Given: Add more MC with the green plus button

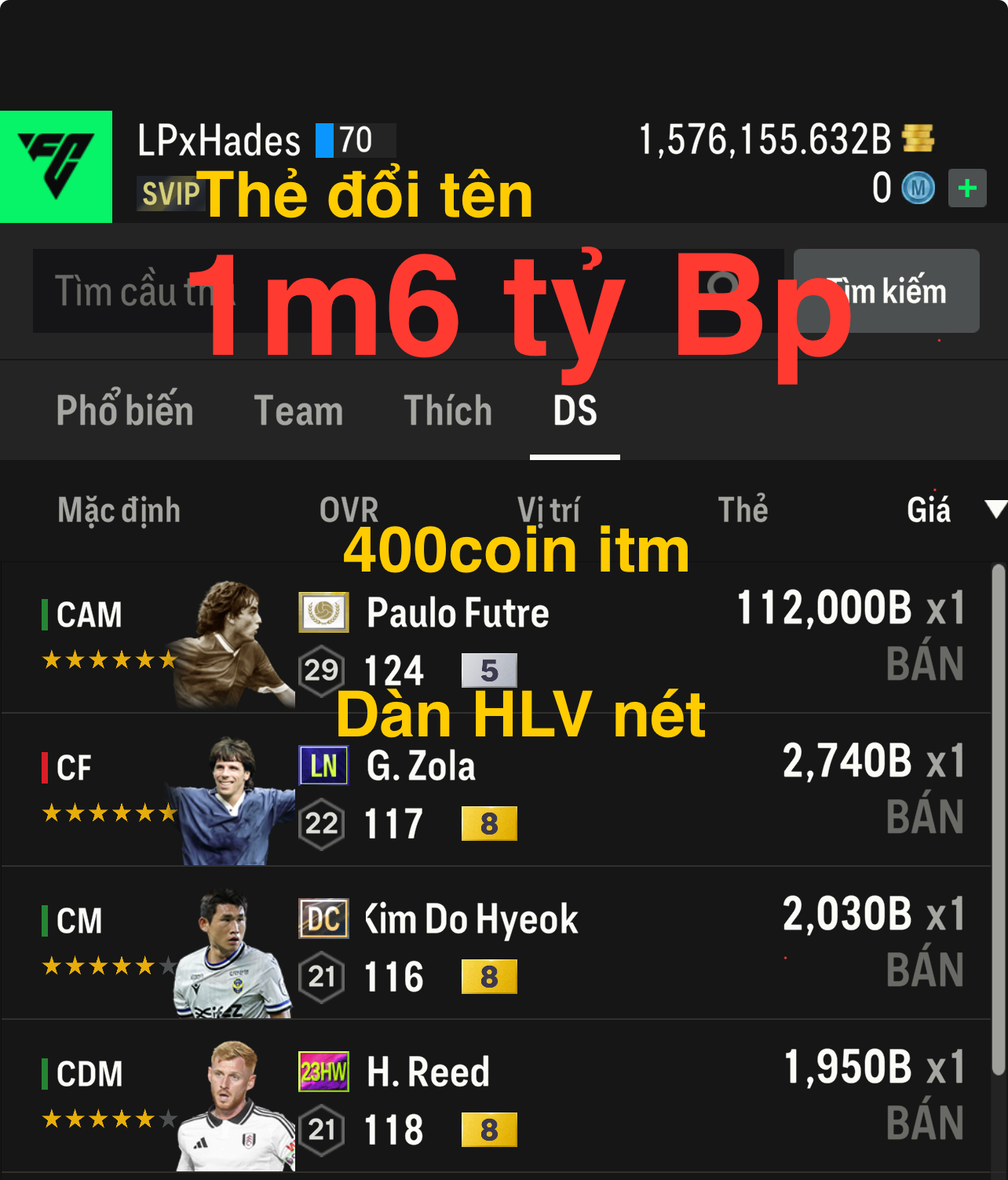Looking at the screenshot, I should pyautogui.click(x=967, y=188).
